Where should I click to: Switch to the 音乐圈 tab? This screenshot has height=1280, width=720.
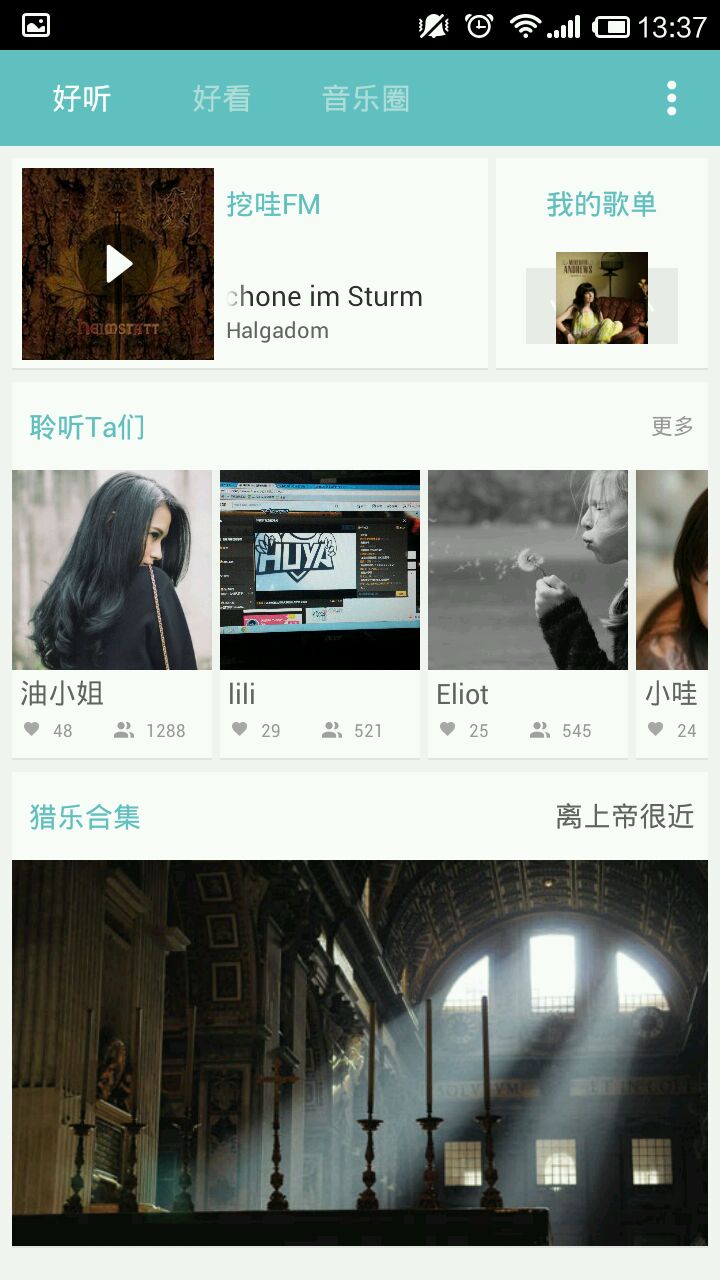point(366,99)
